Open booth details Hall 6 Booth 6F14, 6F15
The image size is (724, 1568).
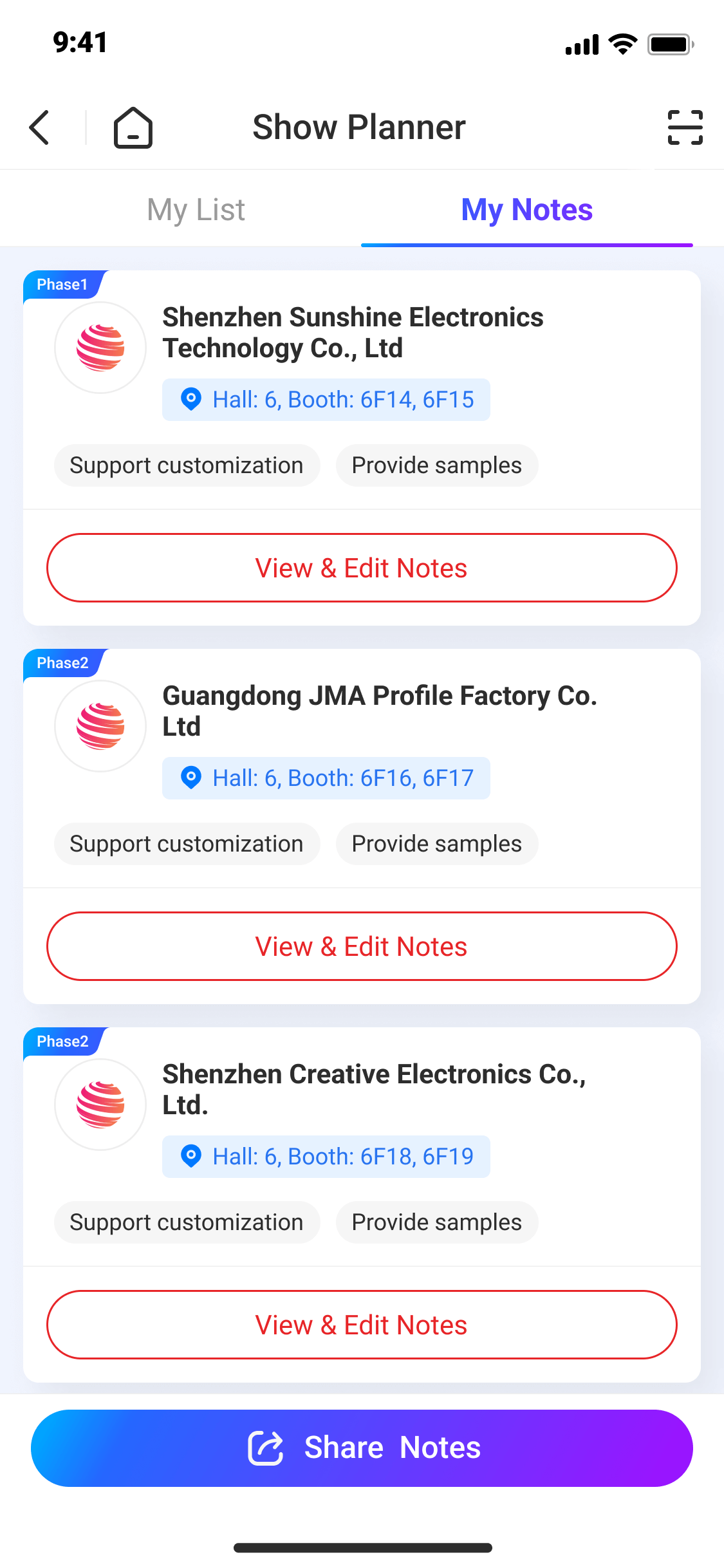point(326,399)
